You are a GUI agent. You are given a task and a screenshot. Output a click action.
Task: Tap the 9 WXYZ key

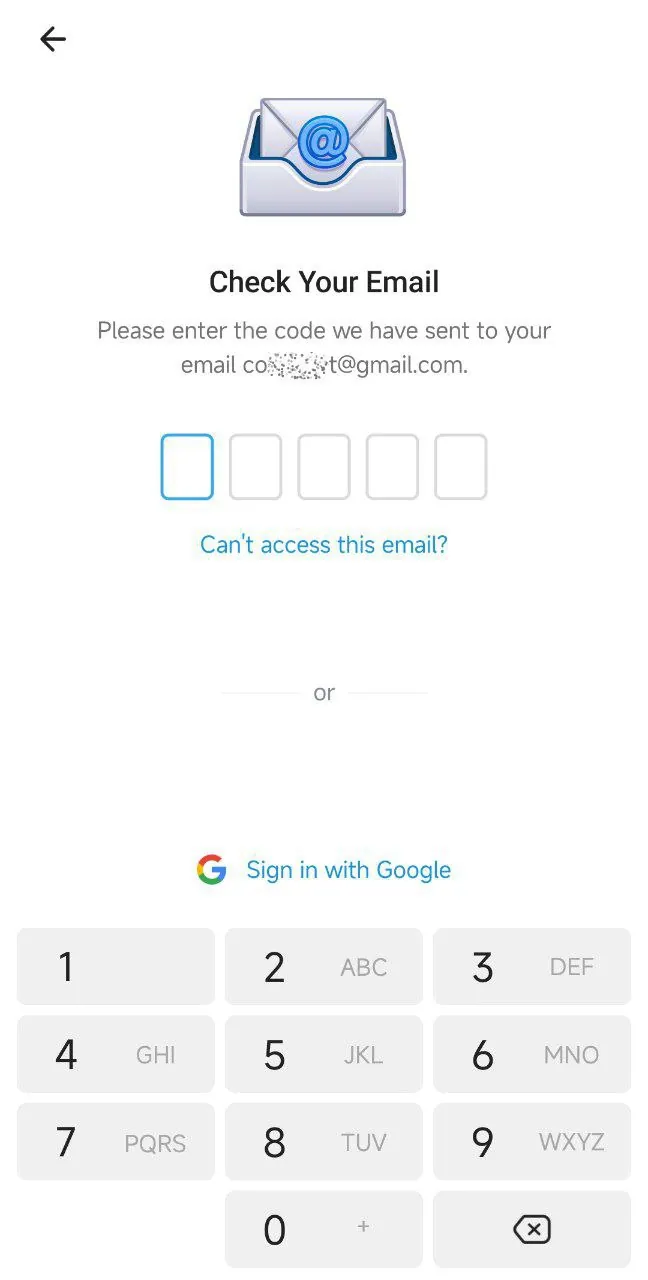(x=532, y=1142)
